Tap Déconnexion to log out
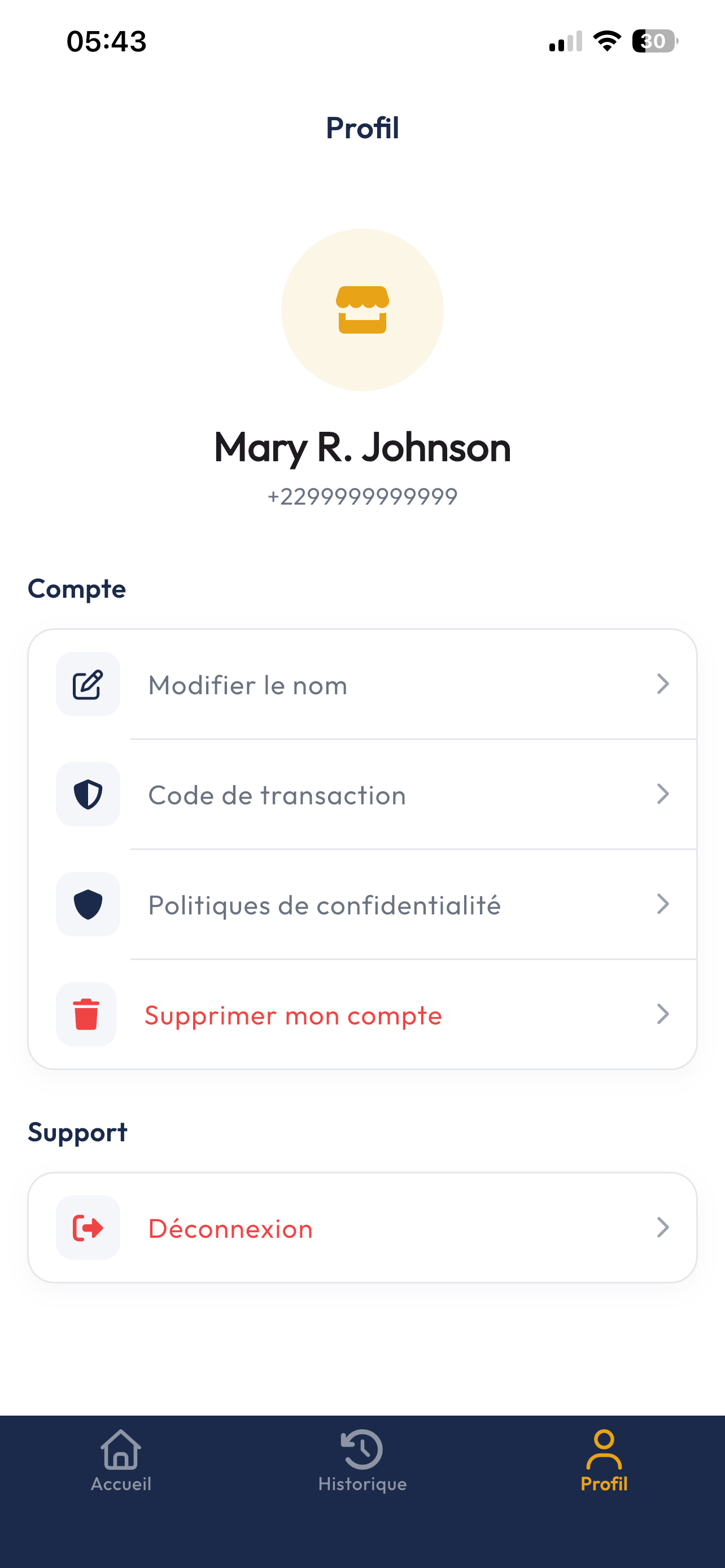The image size is (725, 1568). [x=362, y=1228]
